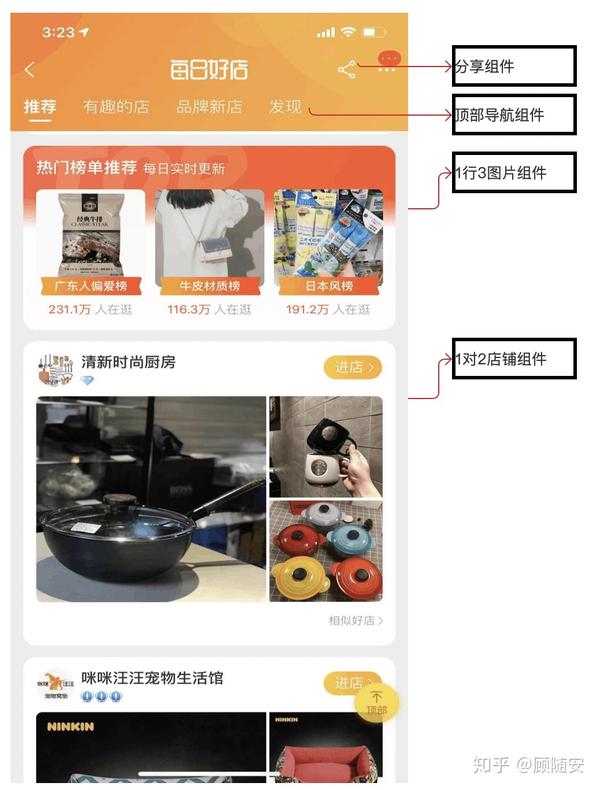Open the 清新时尚厨房 shop header
This screenshot has width=600, height=790.
tap(128, 363)
